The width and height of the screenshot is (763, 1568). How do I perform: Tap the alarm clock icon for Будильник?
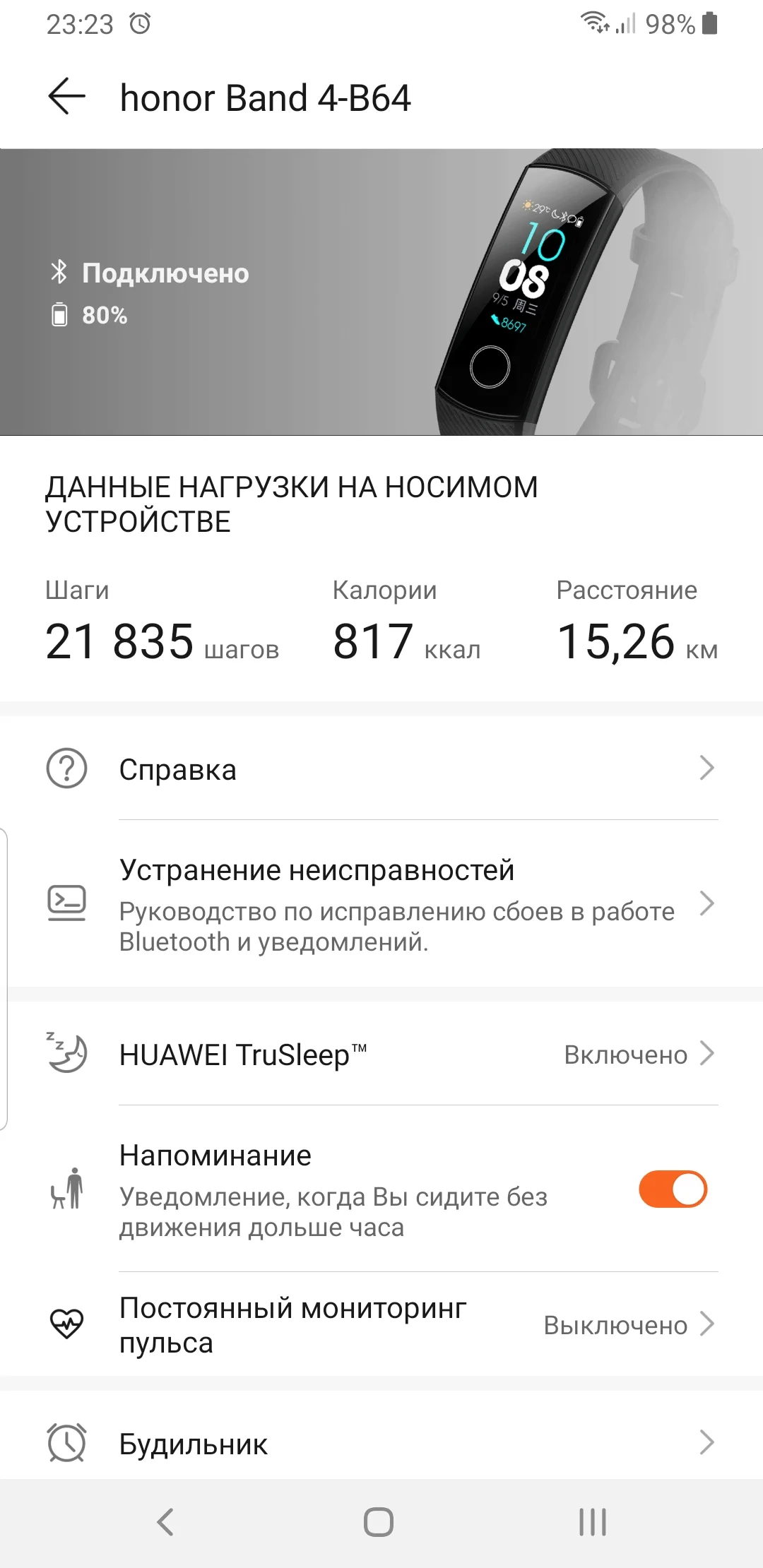(66, 1444)
